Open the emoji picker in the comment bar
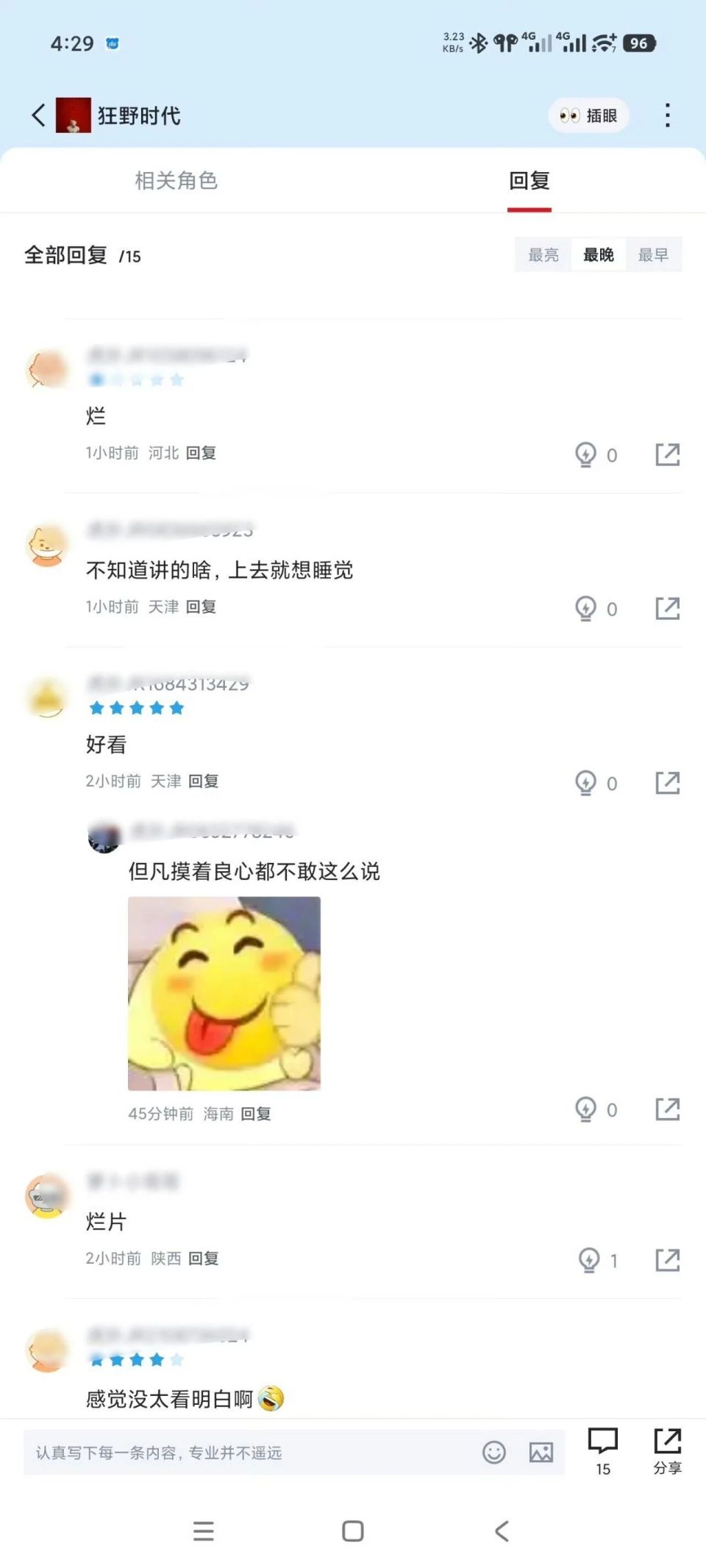Viewport: 706px width, 1568px height. (493, 1453)
